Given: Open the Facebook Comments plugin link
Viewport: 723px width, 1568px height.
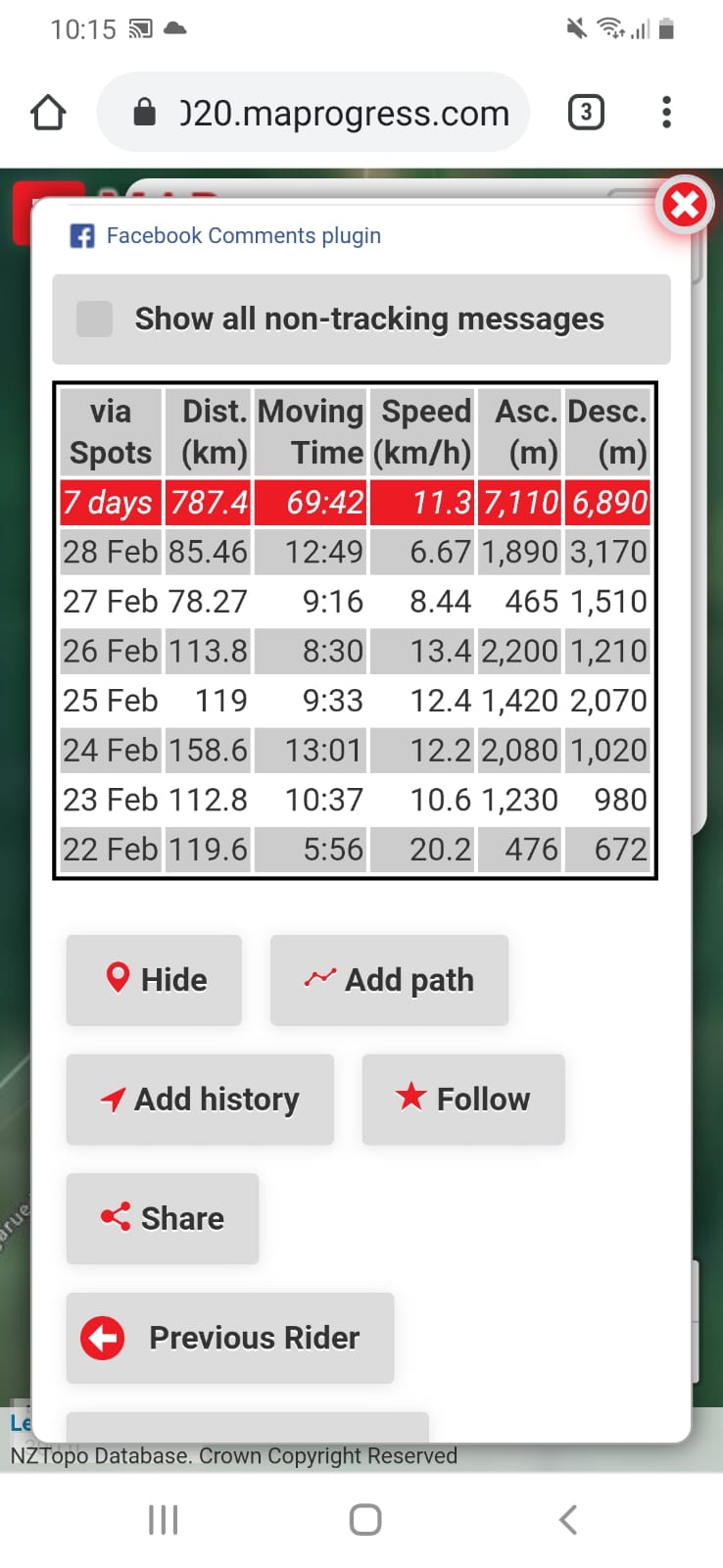Looking at the screenshot, I should click(x=243, y=236).
